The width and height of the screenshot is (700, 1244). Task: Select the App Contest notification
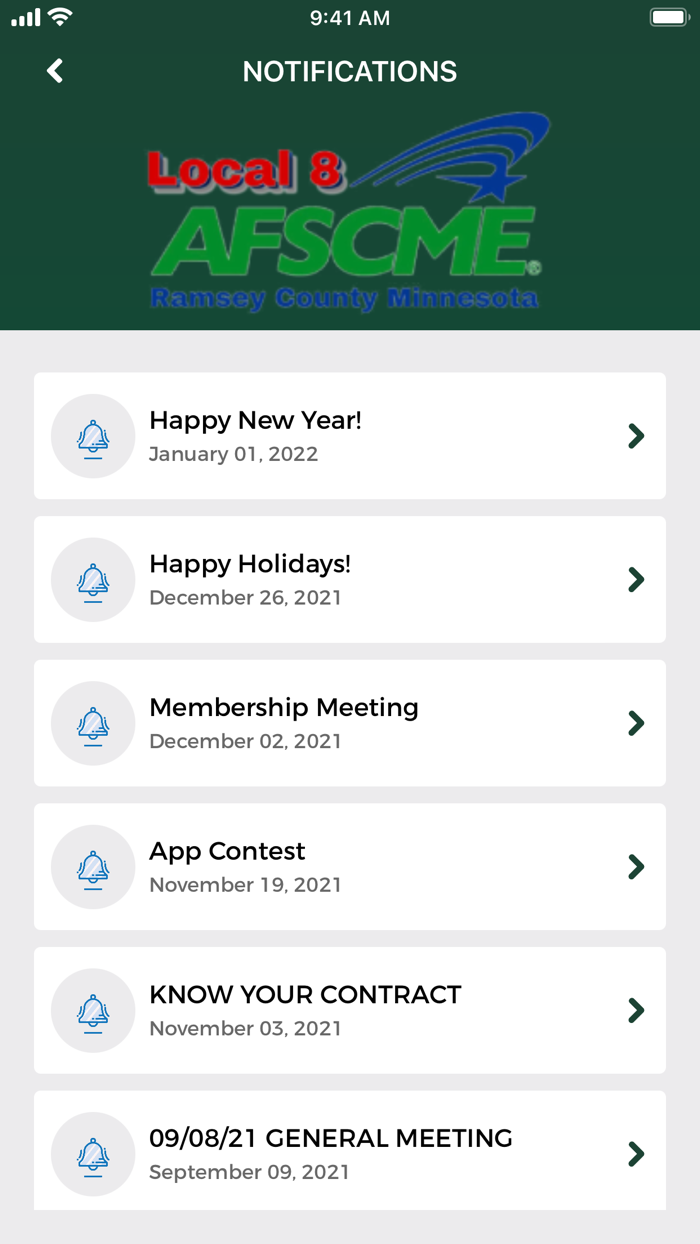[x=349, y=867]
